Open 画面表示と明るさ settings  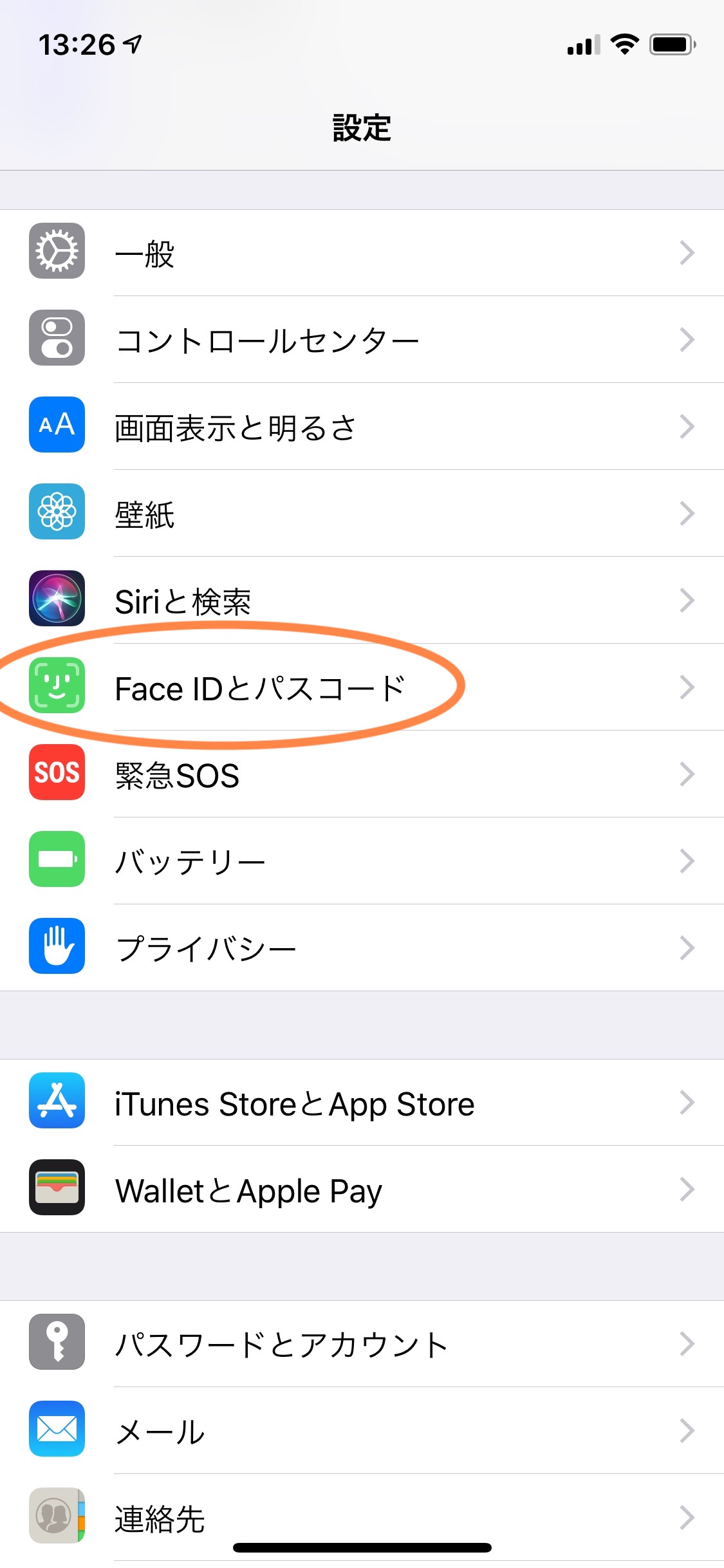pyautogui.click(x=360, y=427)
